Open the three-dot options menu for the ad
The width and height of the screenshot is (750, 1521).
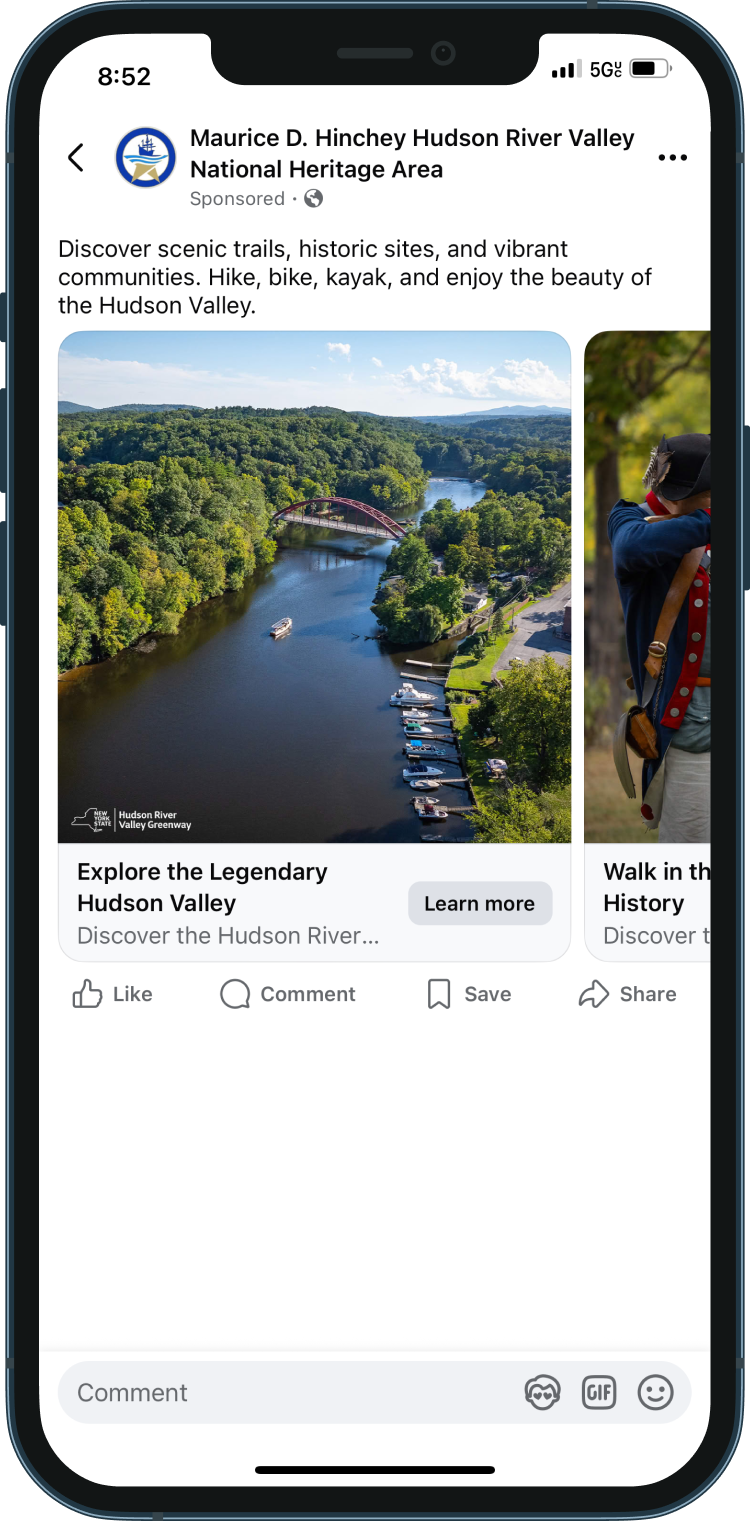coord(673,157)
